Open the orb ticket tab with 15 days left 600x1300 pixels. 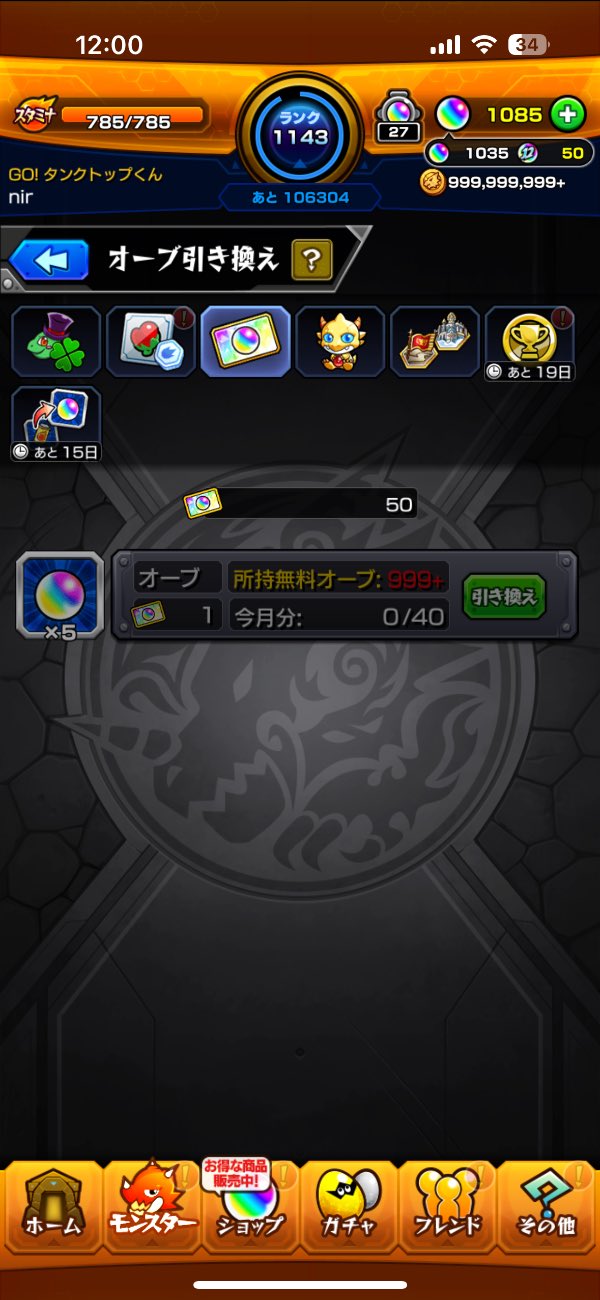[x=56, y=424]
